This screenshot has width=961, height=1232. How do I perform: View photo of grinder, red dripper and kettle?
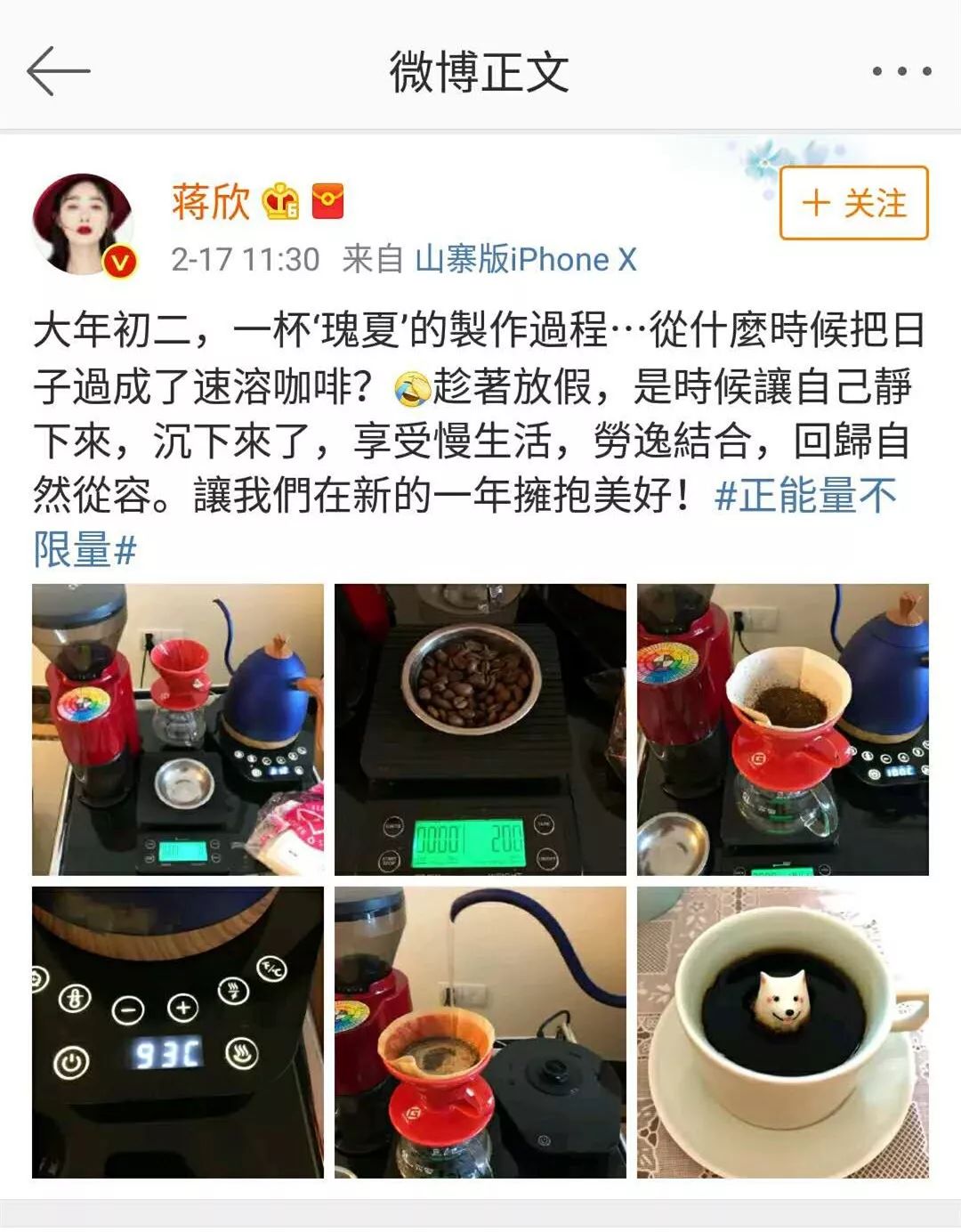coord(178,729)
